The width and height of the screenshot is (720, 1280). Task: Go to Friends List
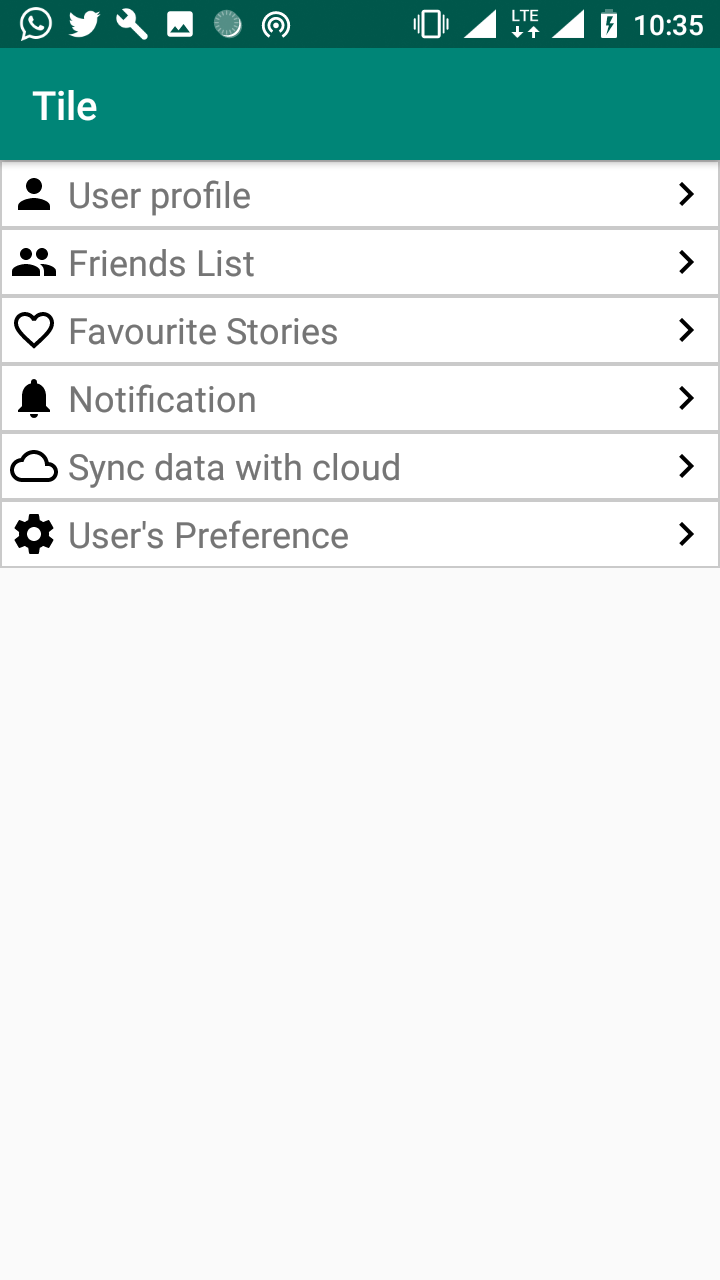360,263
